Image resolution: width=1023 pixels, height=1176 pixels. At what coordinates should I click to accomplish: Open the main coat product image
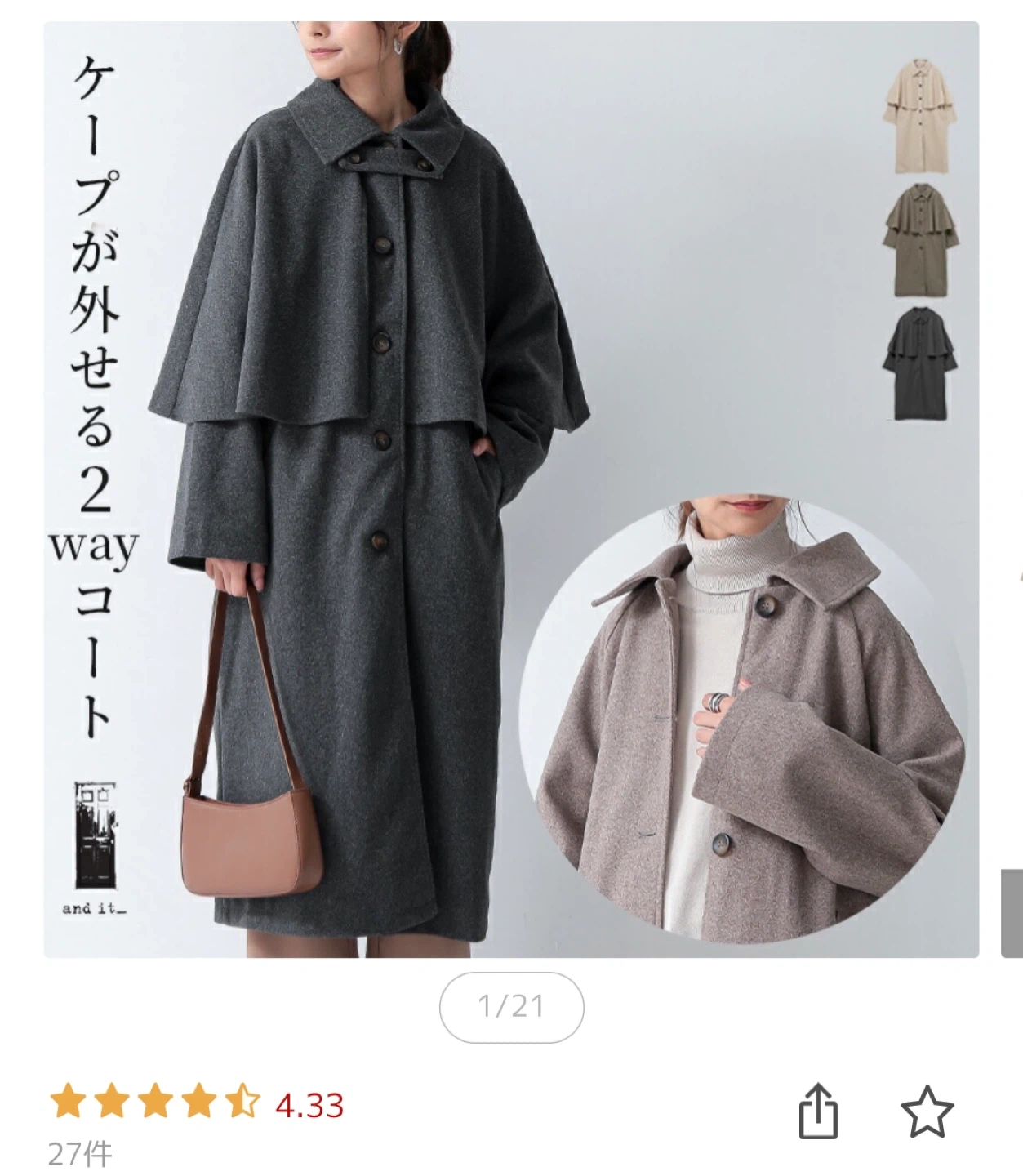point(511,488)
